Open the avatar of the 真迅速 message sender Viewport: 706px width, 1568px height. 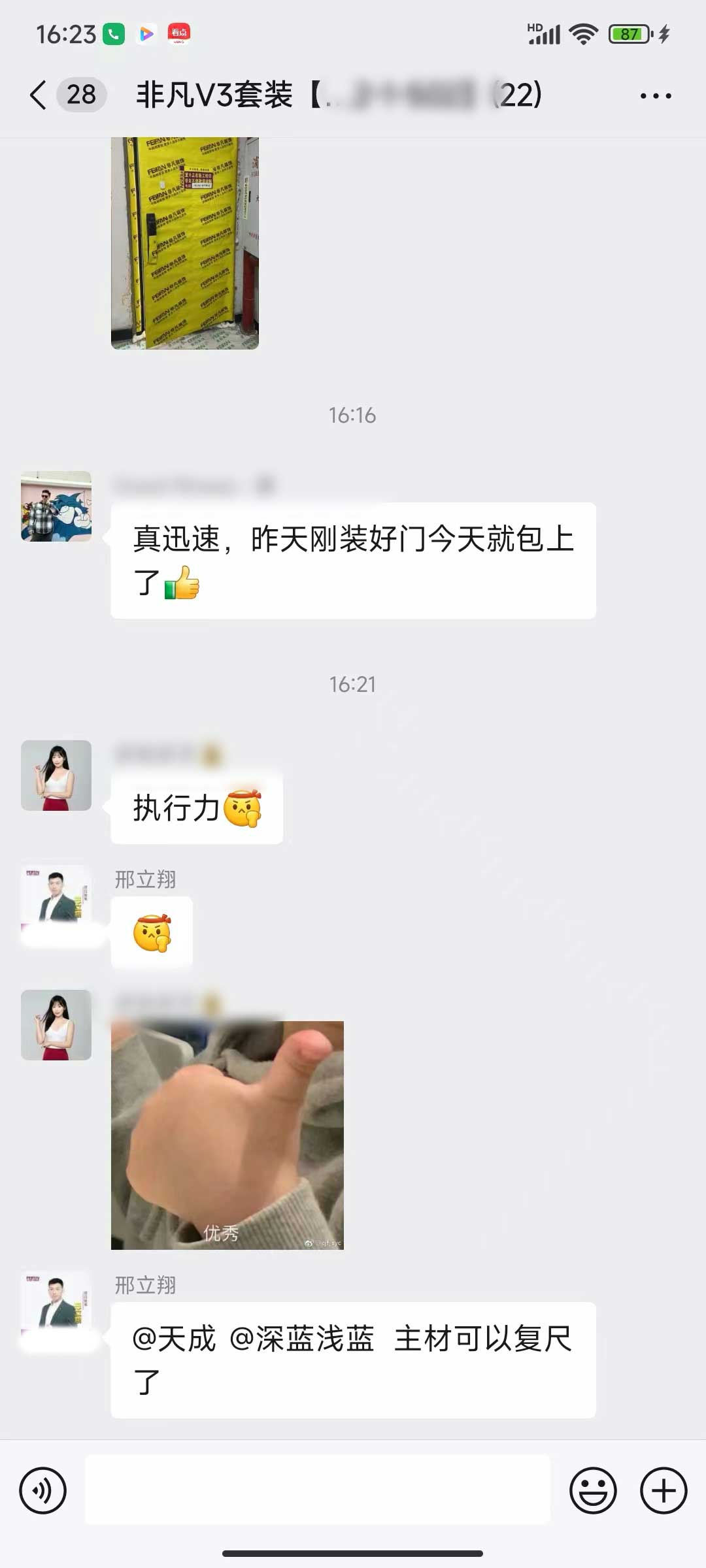coord(56,506)
